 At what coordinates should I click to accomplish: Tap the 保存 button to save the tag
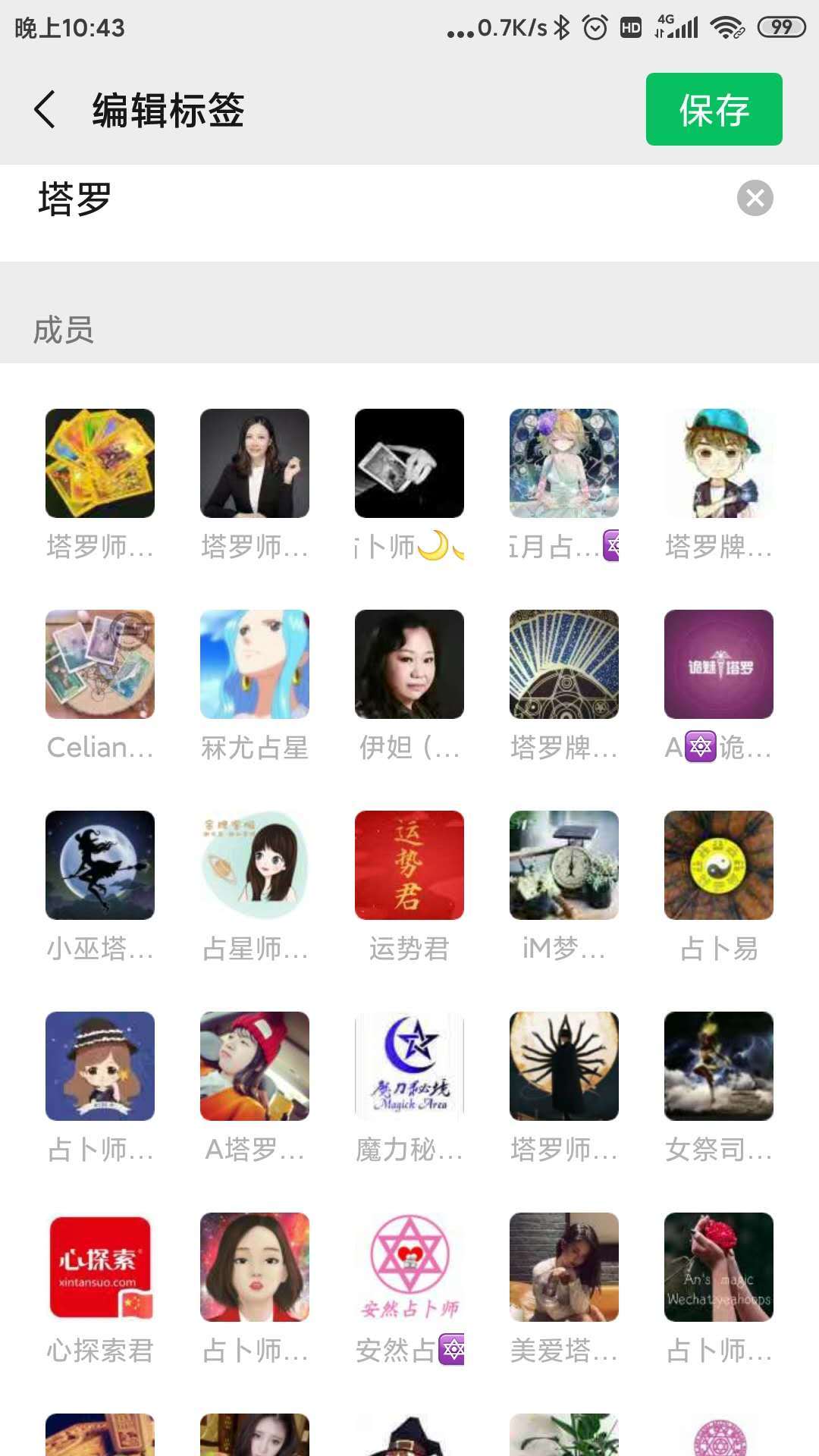714,109
